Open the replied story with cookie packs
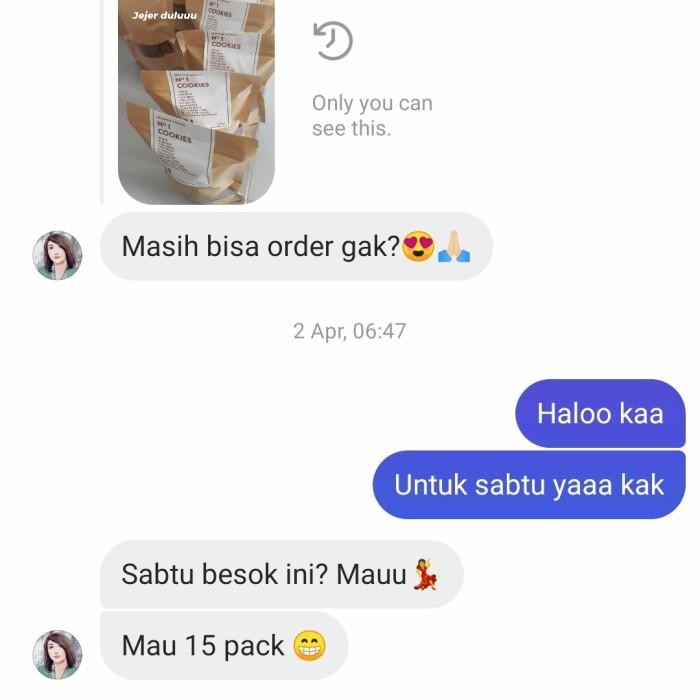 [x=196, y=100]
